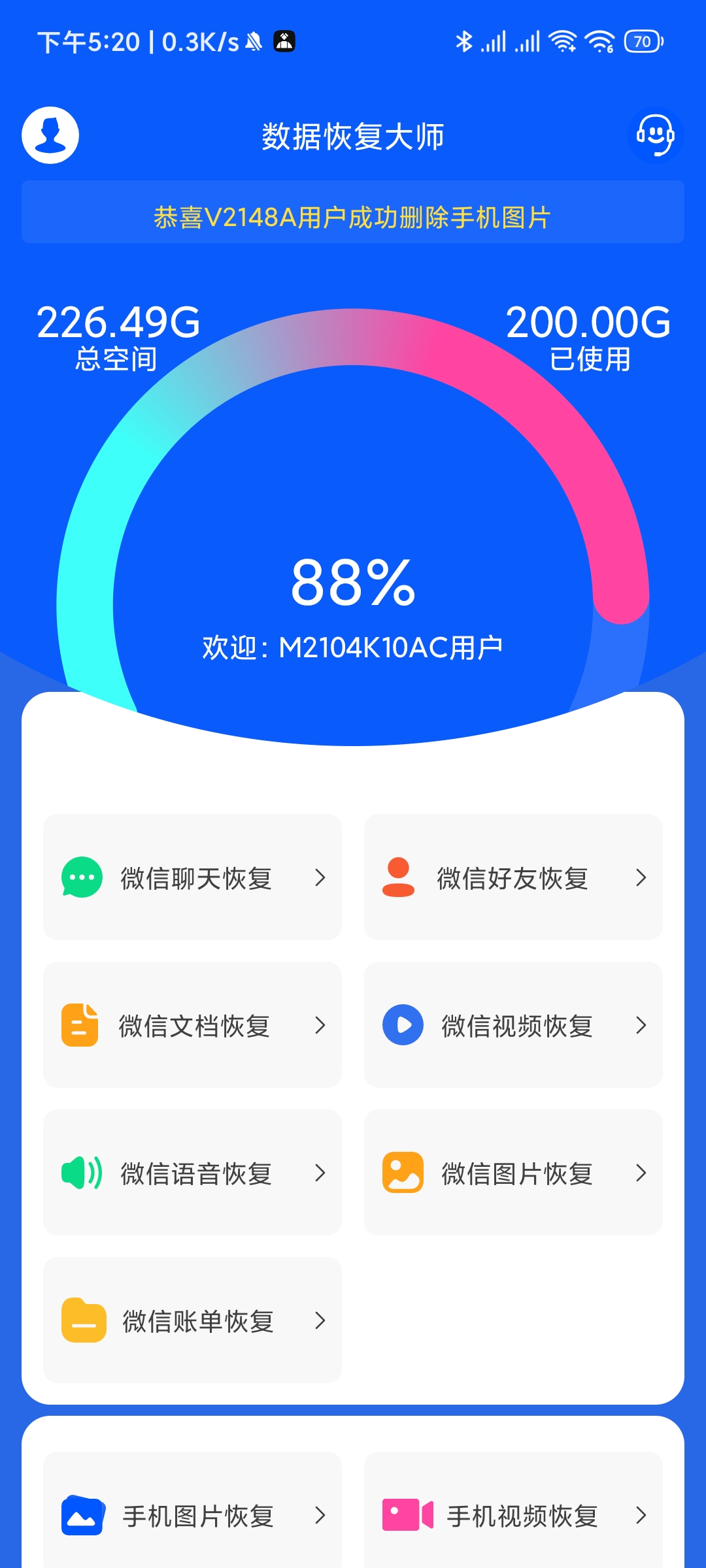The width and height of the screenshot is (706, 1568).
Task: Select 微信好友恢复
Action: [x=513, y=877]
